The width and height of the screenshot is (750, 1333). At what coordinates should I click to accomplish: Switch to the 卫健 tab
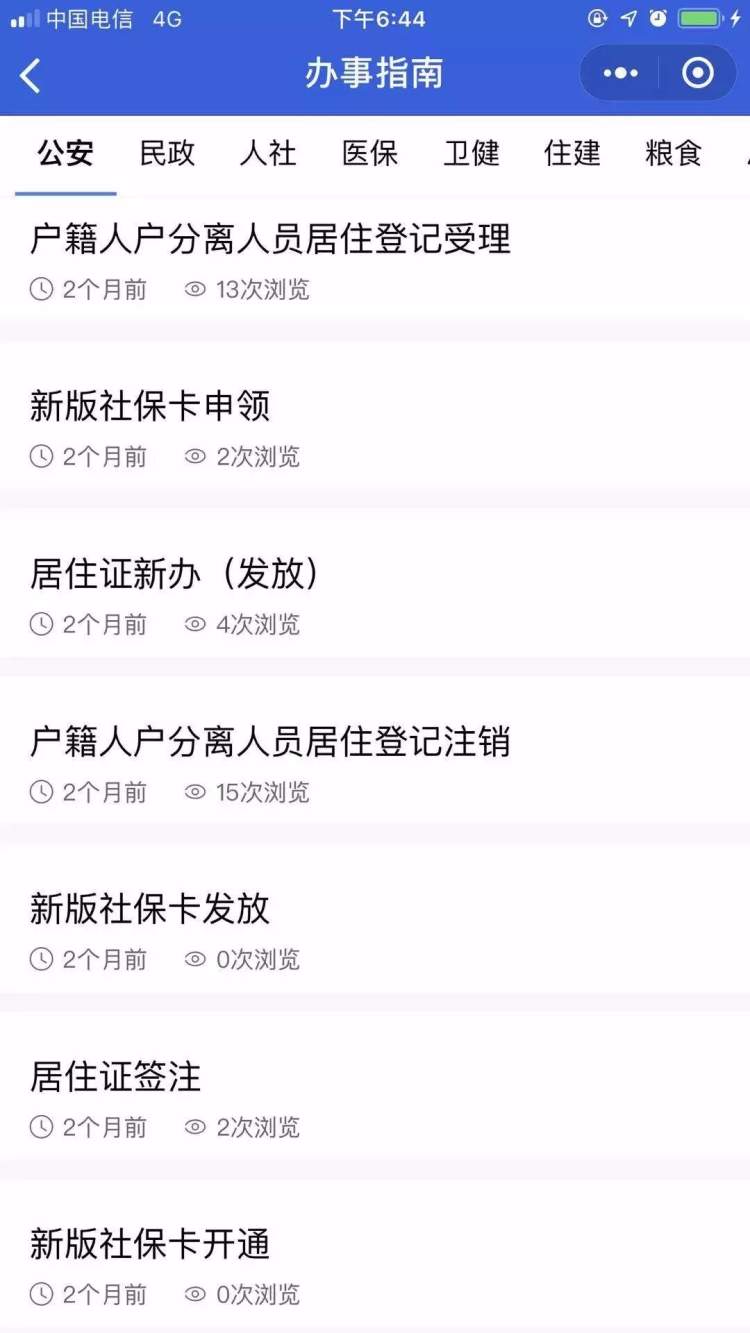click(x=471, y=153)
